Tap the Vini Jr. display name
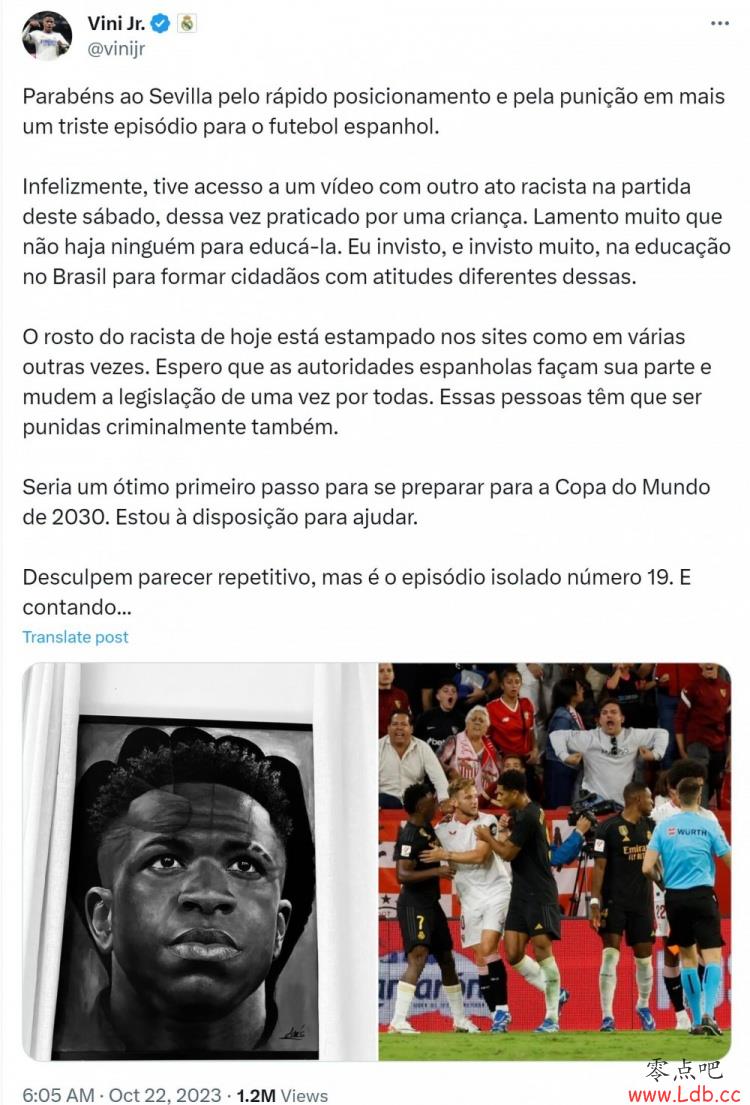 (x=114, y=24)
